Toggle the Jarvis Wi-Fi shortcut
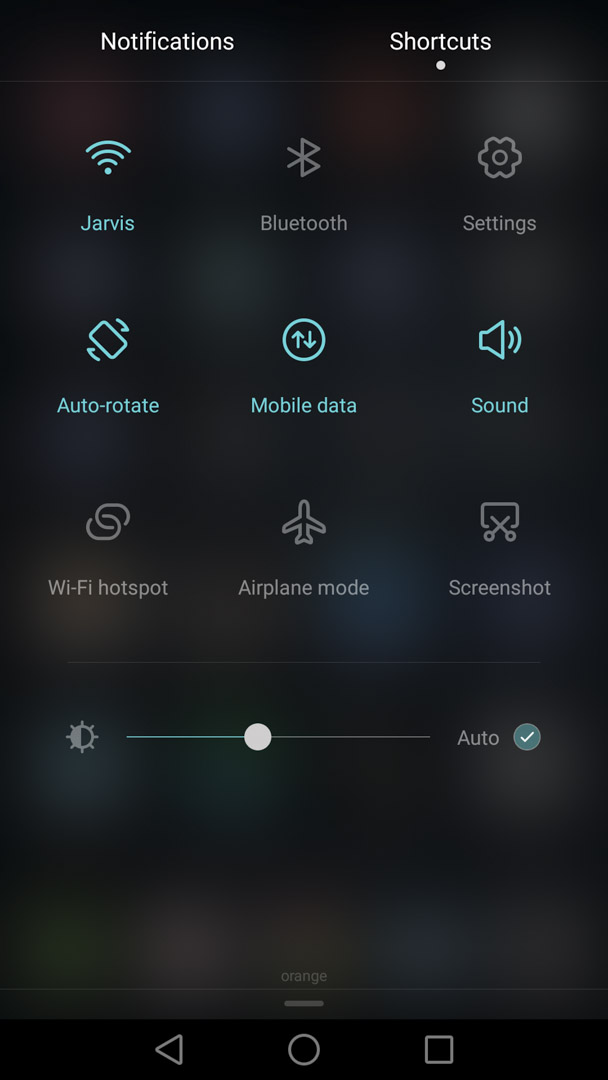The height and width of the screenshot is (1080, 608). [107, 185]
